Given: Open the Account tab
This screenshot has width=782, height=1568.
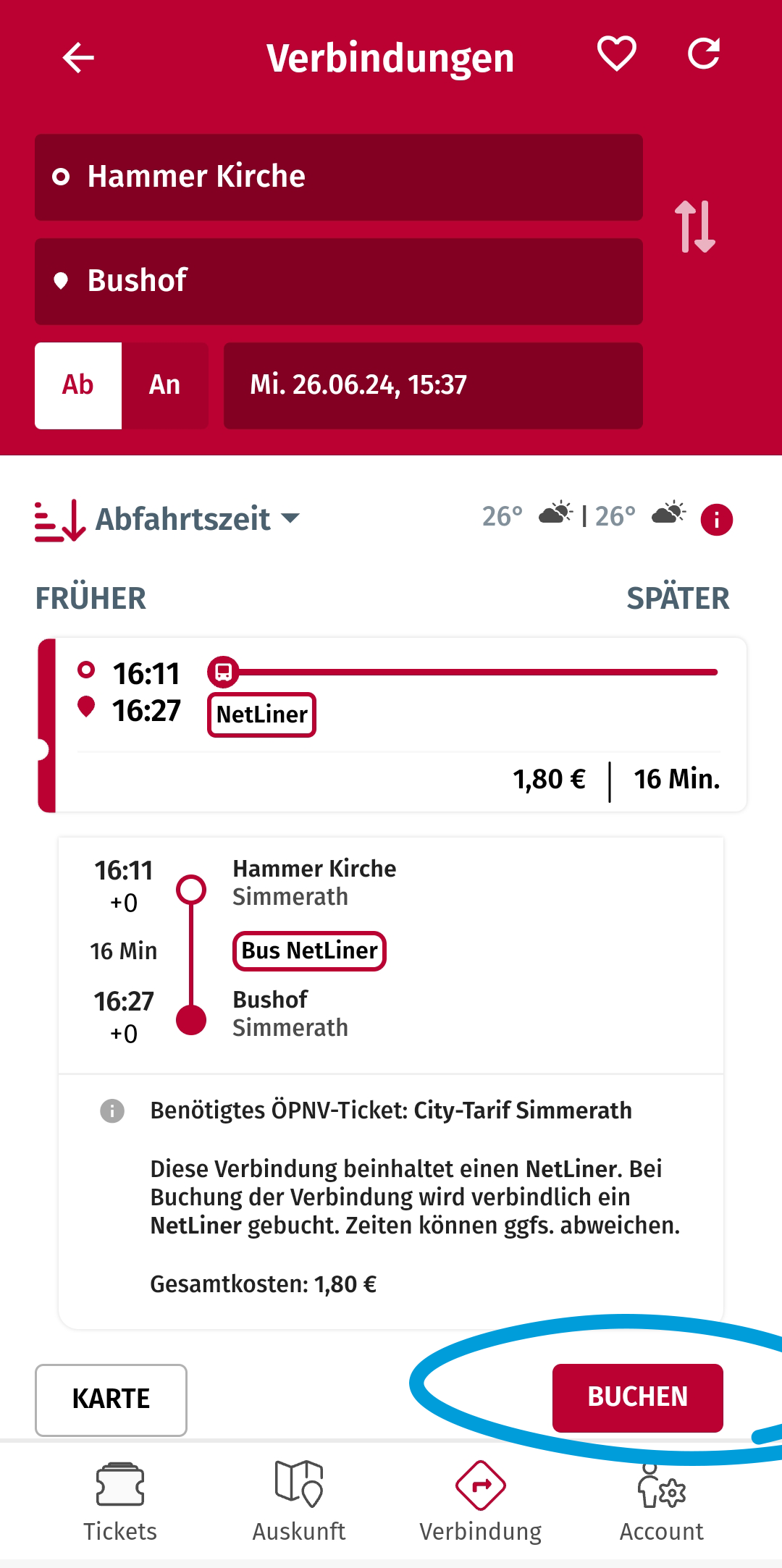Looking at the screenshot, I should 661,1501.
